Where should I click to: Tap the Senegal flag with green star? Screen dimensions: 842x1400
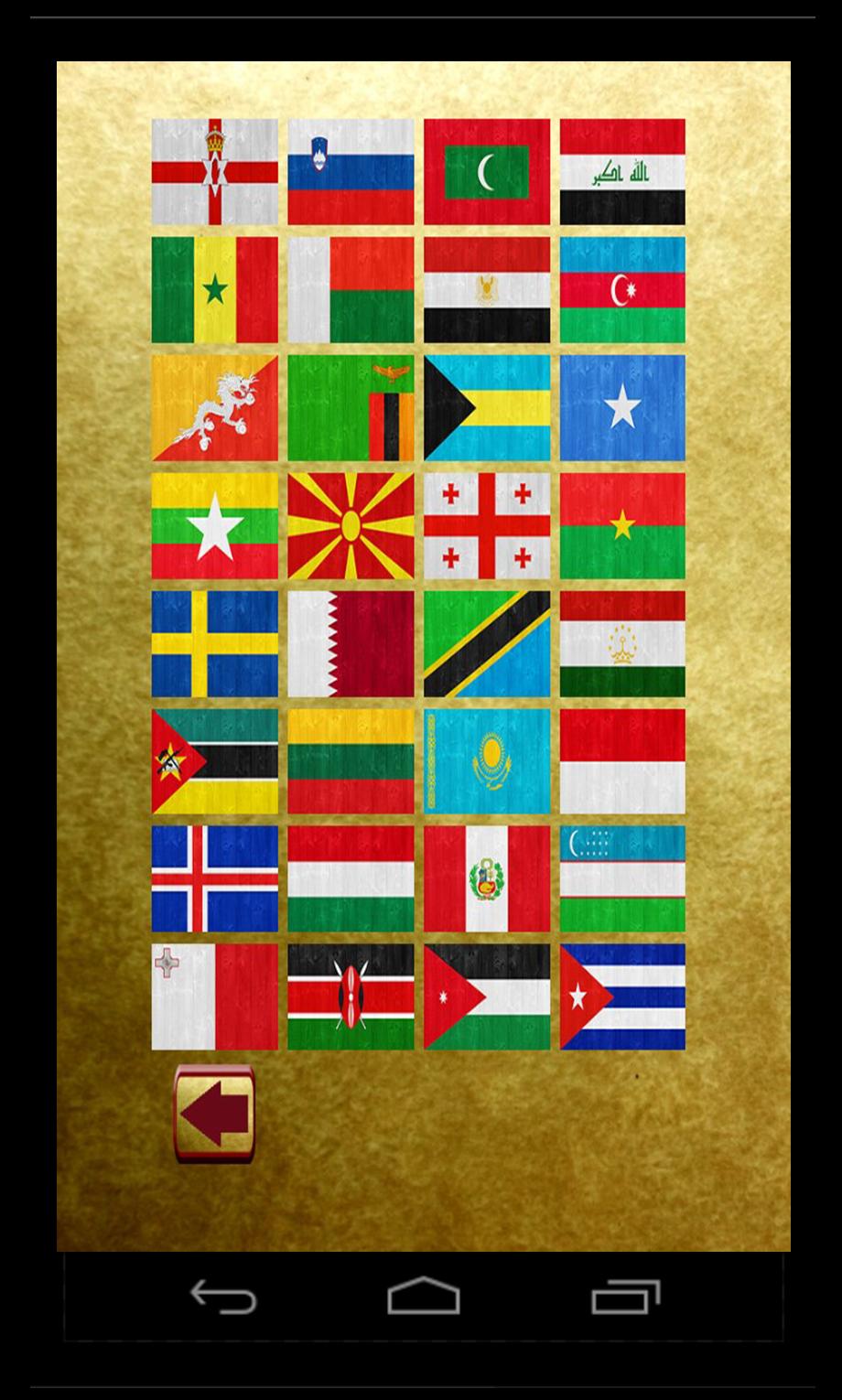(214, 289)
